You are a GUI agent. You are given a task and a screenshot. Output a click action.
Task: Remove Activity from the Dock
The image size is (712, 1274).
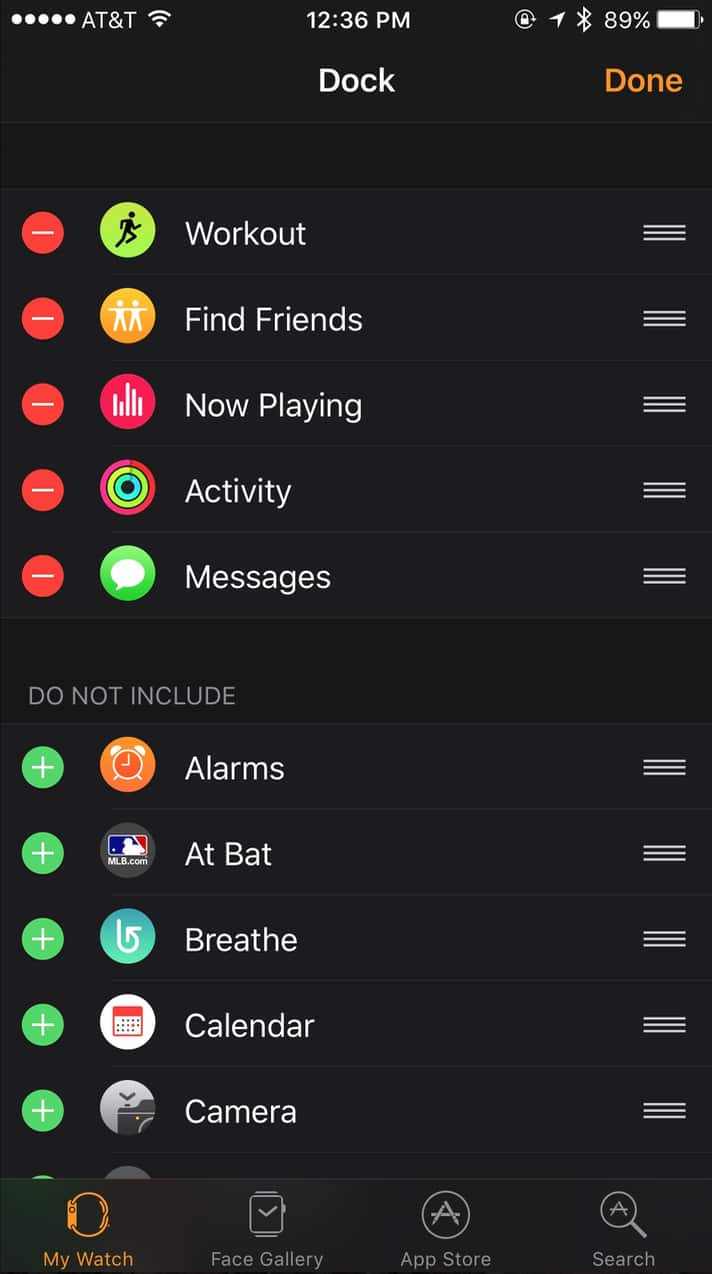point(42,490)
